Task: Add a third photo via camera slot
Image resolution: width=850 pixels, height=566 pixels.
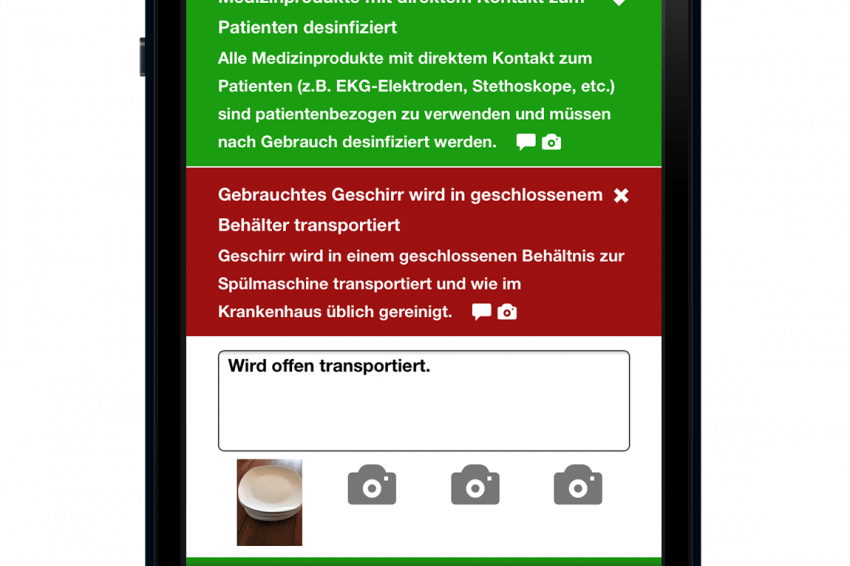Action: [x=475, y=485]
